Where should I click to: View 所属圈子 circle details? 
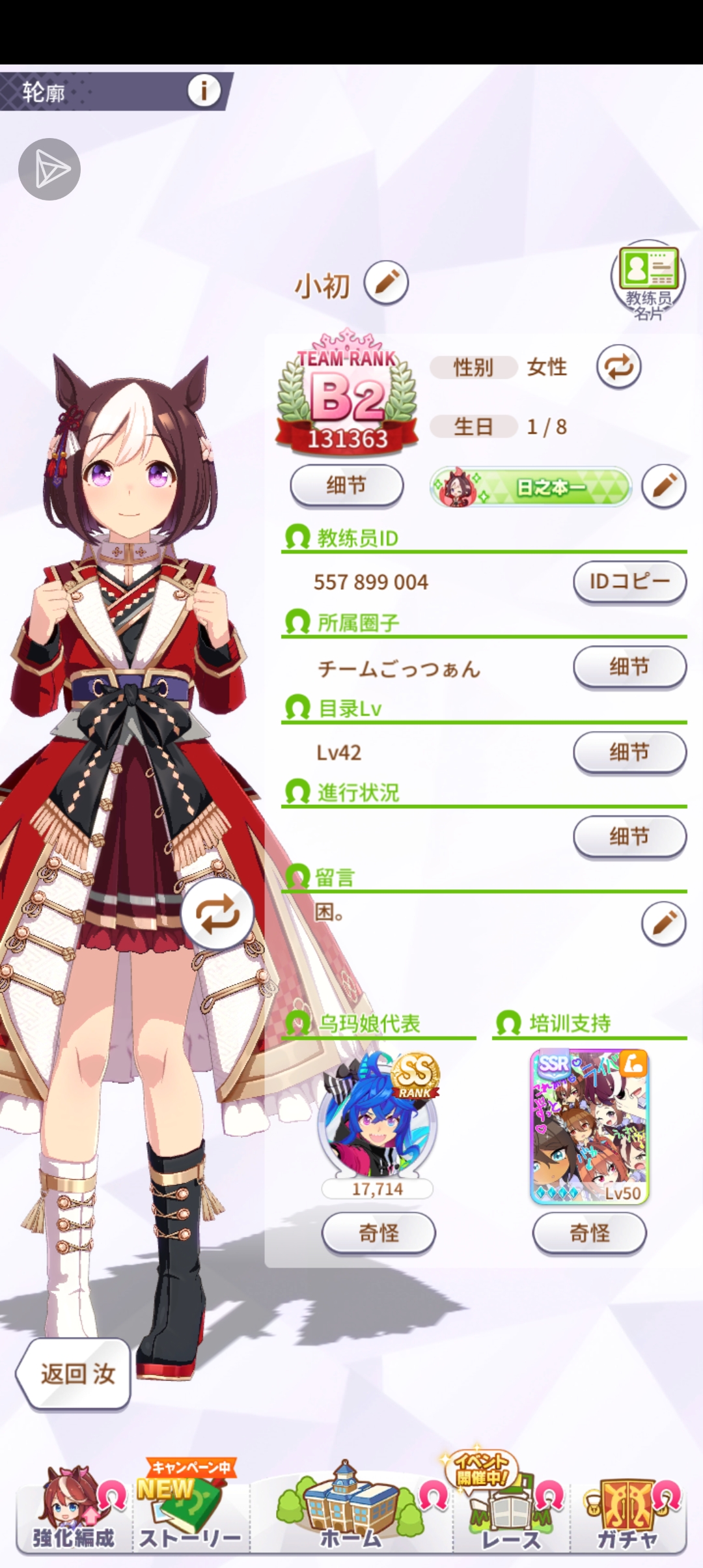click(x=629, y=667)
